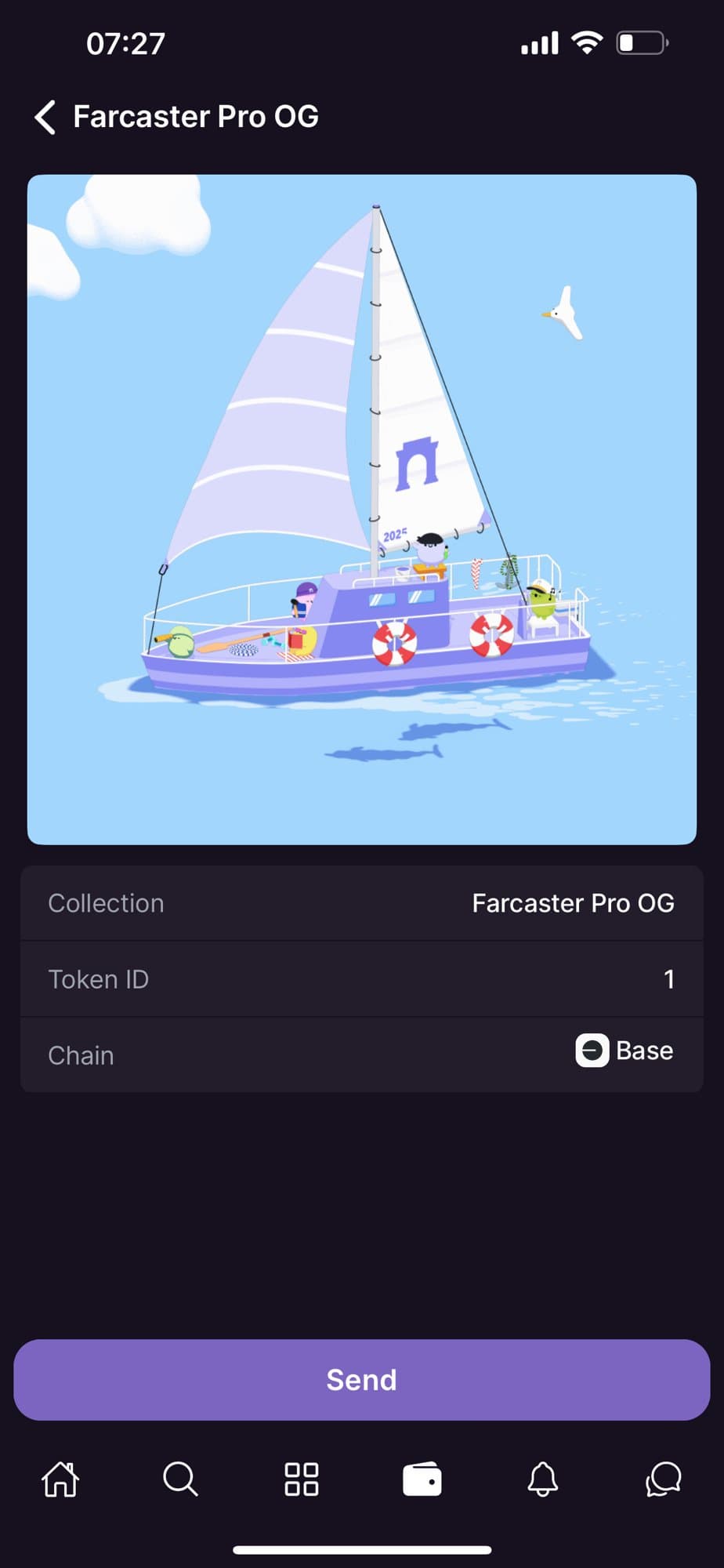This screenshot has height=1568, width=724.
Task: Go back from Farcaster Pro OG
Action: (45, 117)
